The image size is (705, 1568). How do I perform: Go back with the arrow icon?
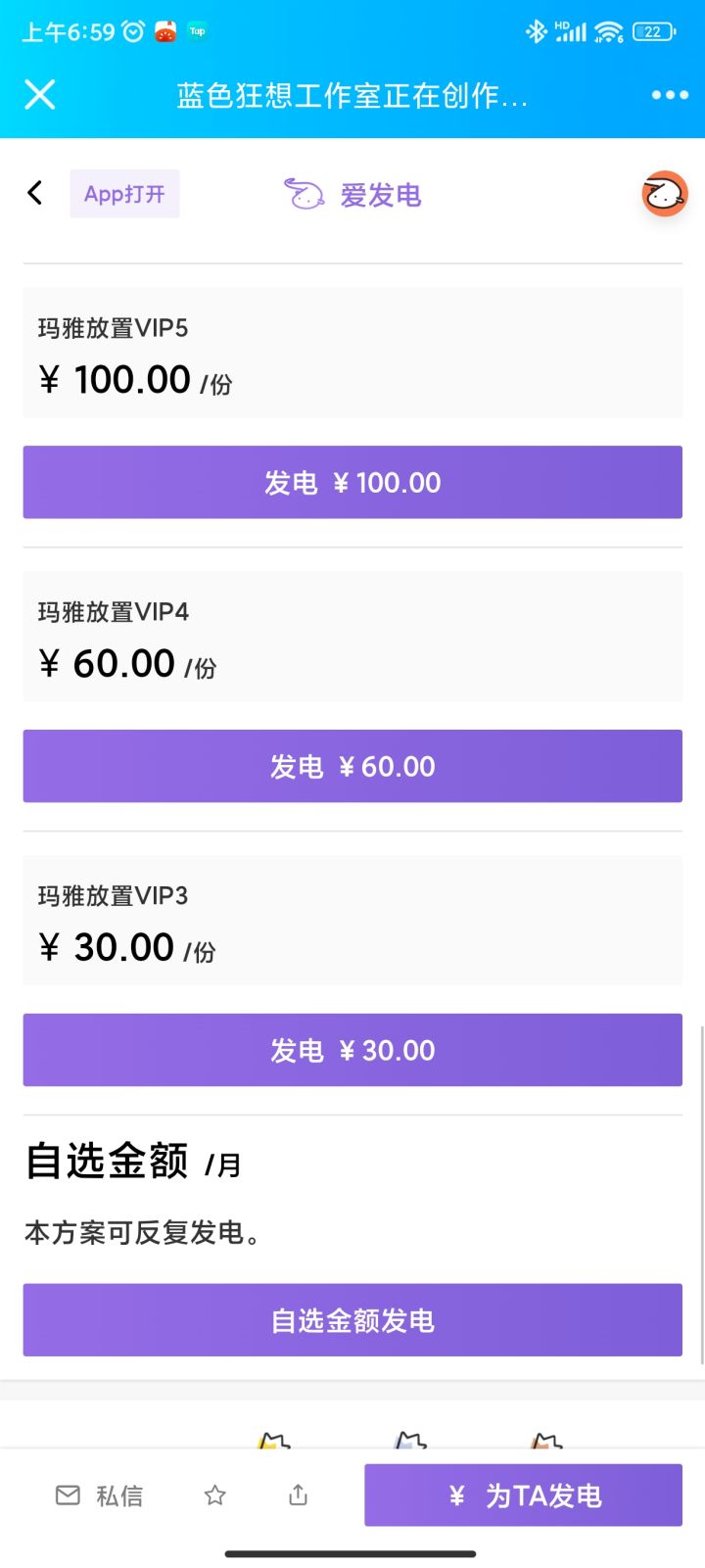coord(35,193)
